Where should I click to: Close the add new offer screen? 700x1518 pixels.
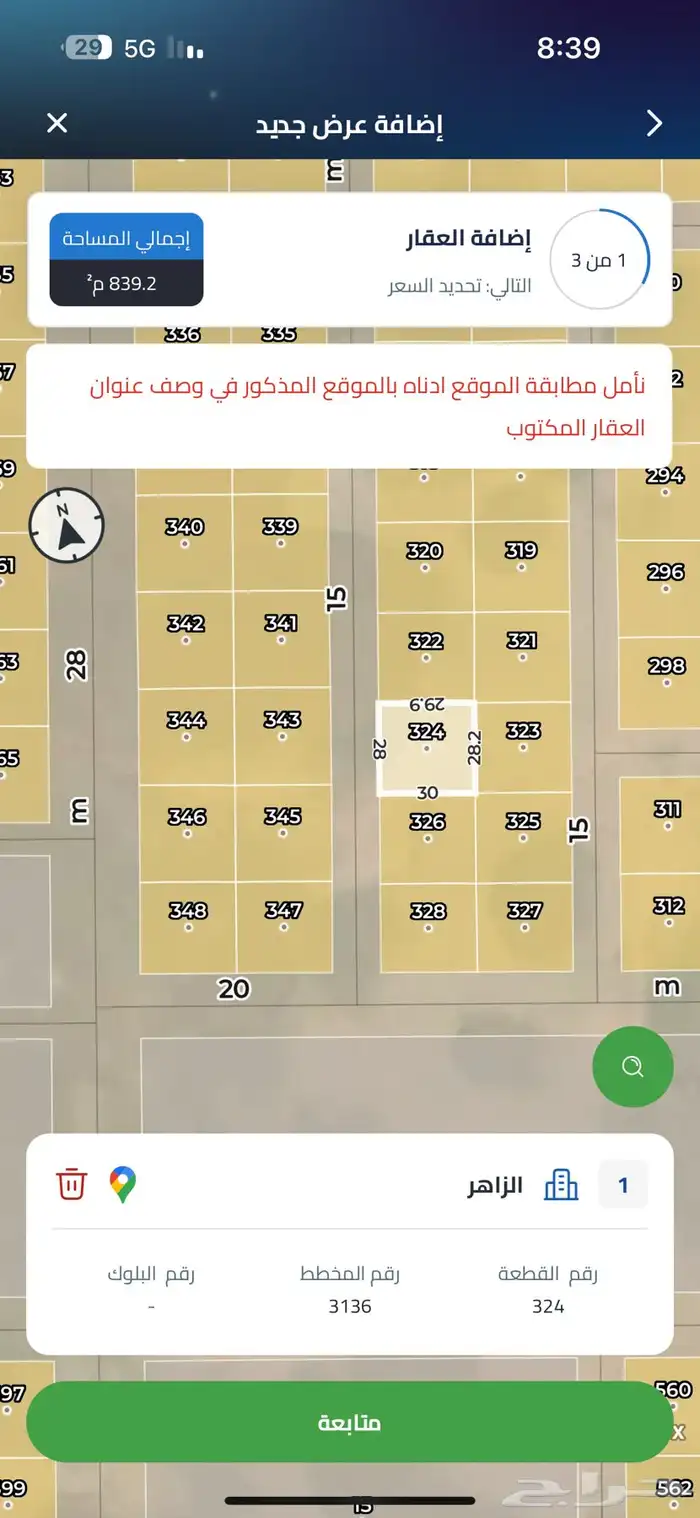click(x=57, y=123)
